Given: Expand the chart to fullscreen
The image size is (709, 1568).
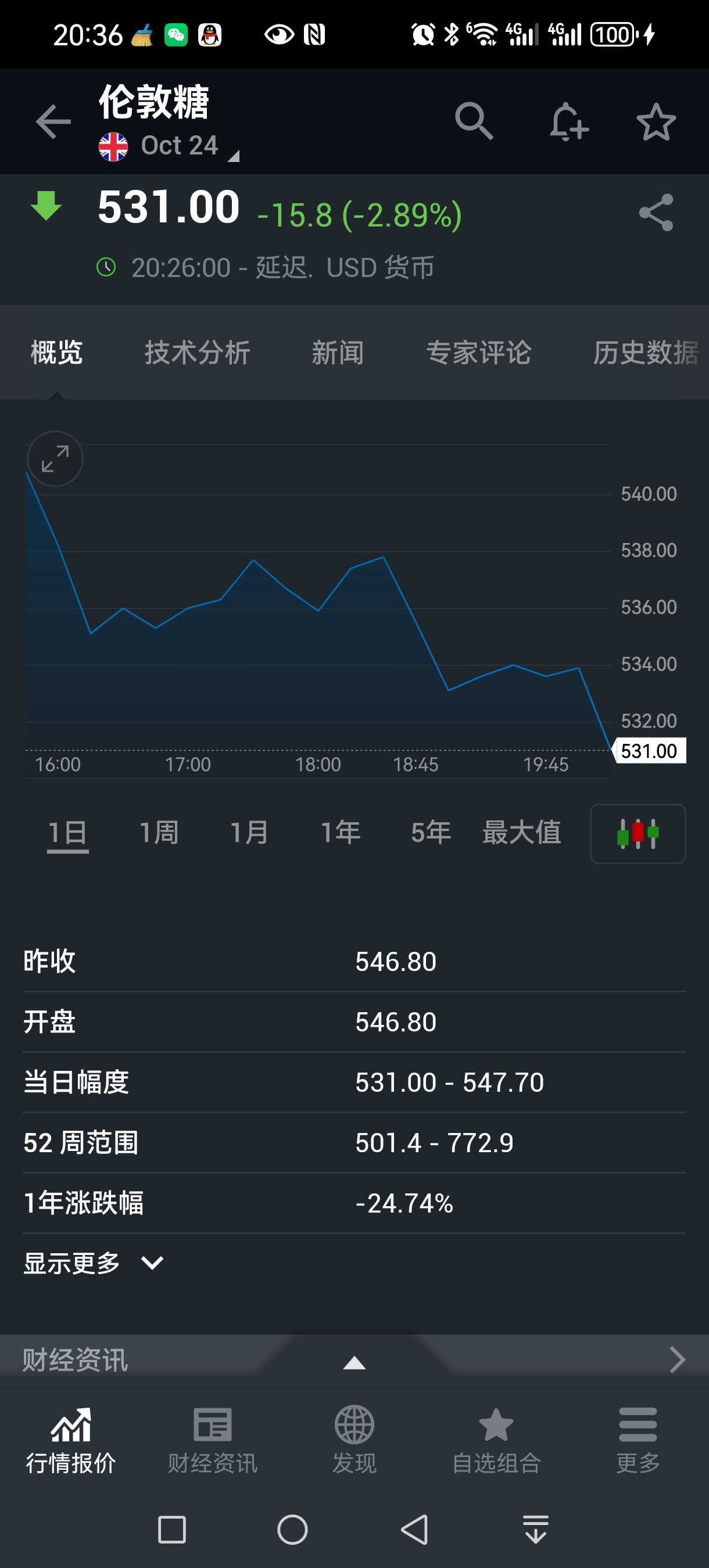Looking at the screenshot, I should click(x=54, y=459).
